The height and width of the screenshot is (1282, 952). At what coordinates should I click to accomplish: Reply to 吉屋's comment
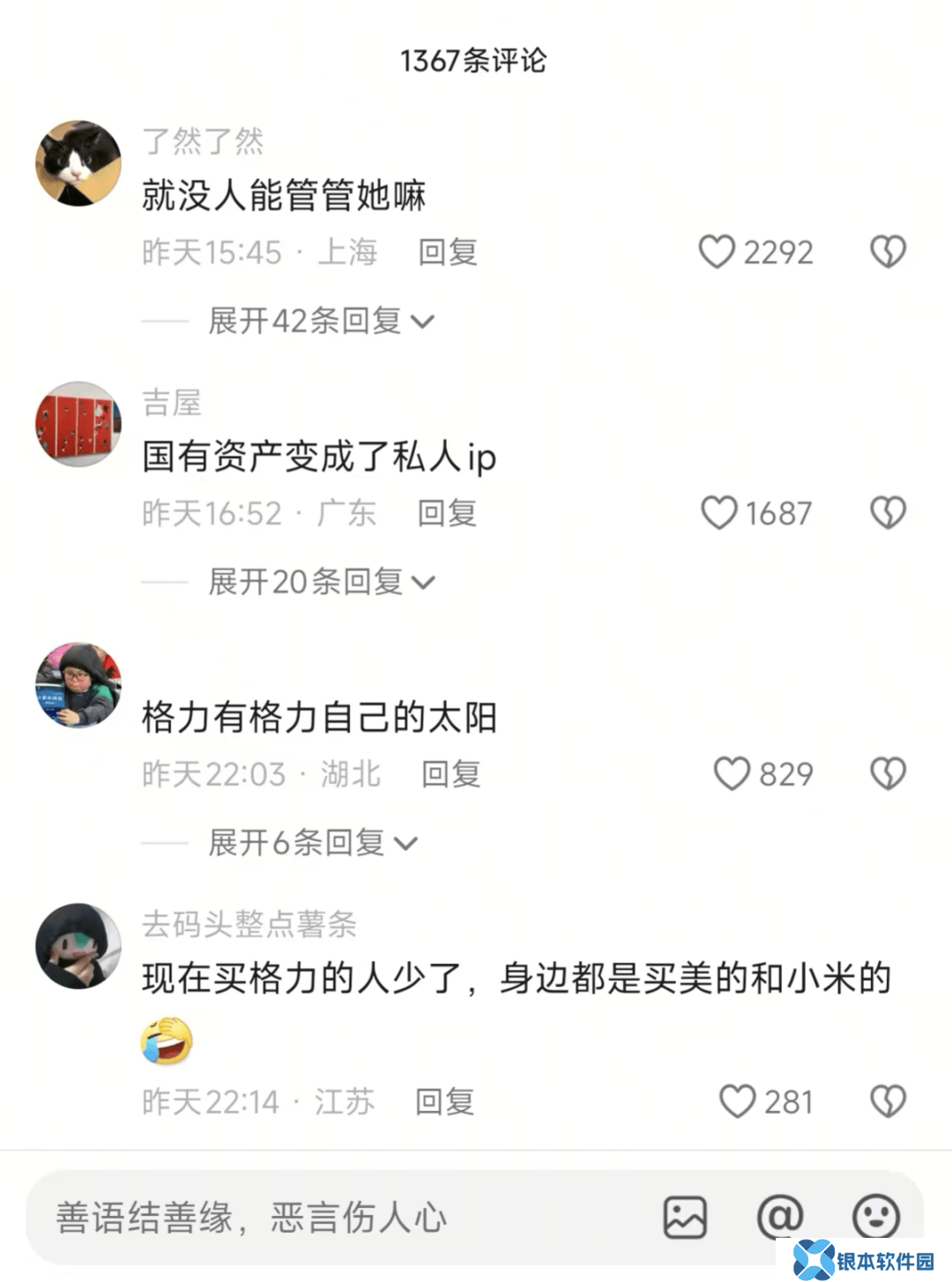click(x=447, y=513)
